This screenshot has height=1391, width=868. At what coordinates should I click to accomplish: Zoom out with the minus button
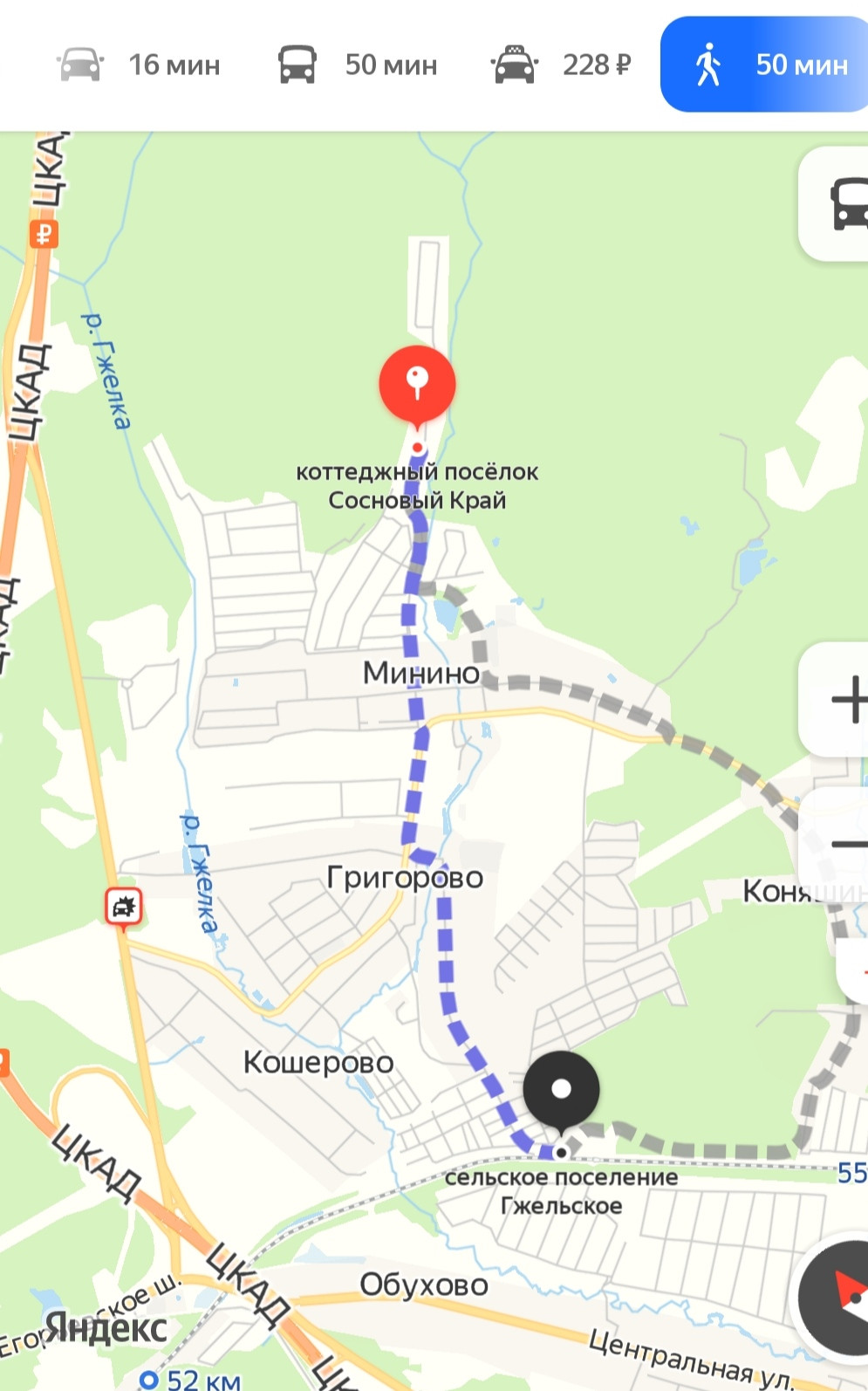pos(835,843)
